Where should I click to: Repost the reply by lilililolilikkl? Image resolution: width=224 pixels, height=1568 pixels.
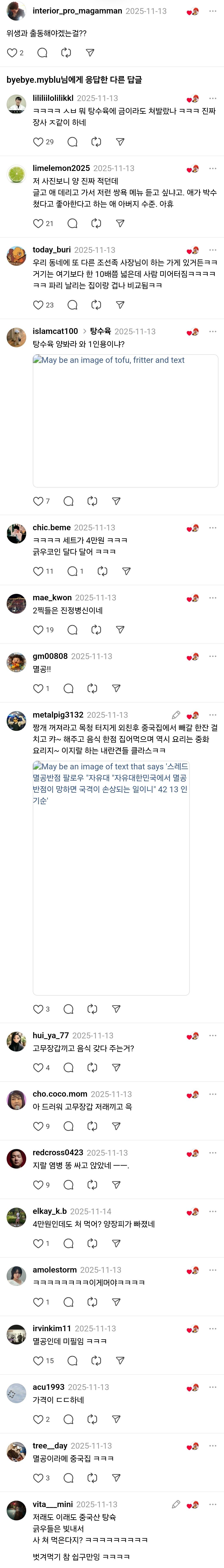(96, 142)
